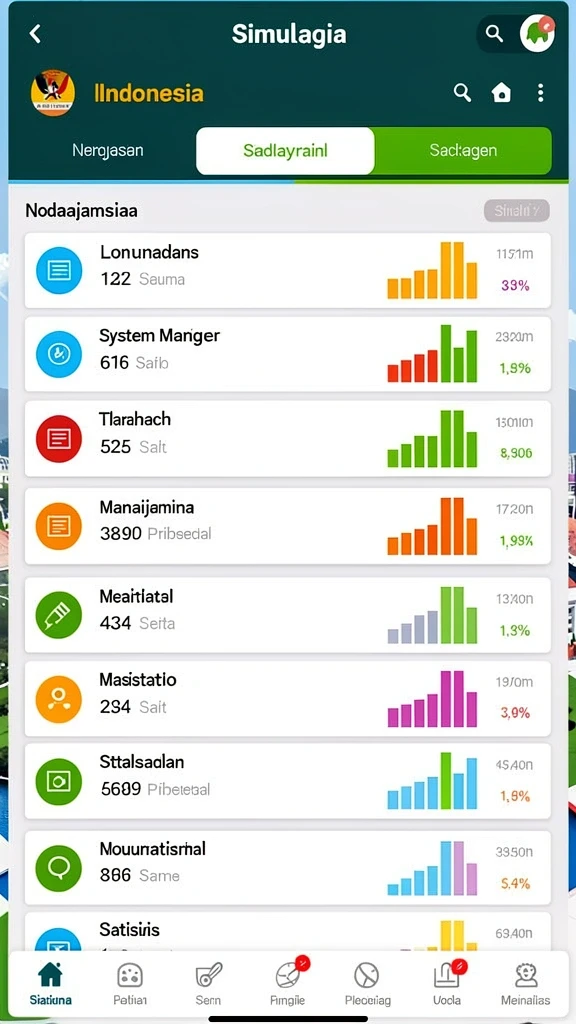Open the Meaitlatal row
This screenshot has height=1024, width=576.
tap(288, 615)
